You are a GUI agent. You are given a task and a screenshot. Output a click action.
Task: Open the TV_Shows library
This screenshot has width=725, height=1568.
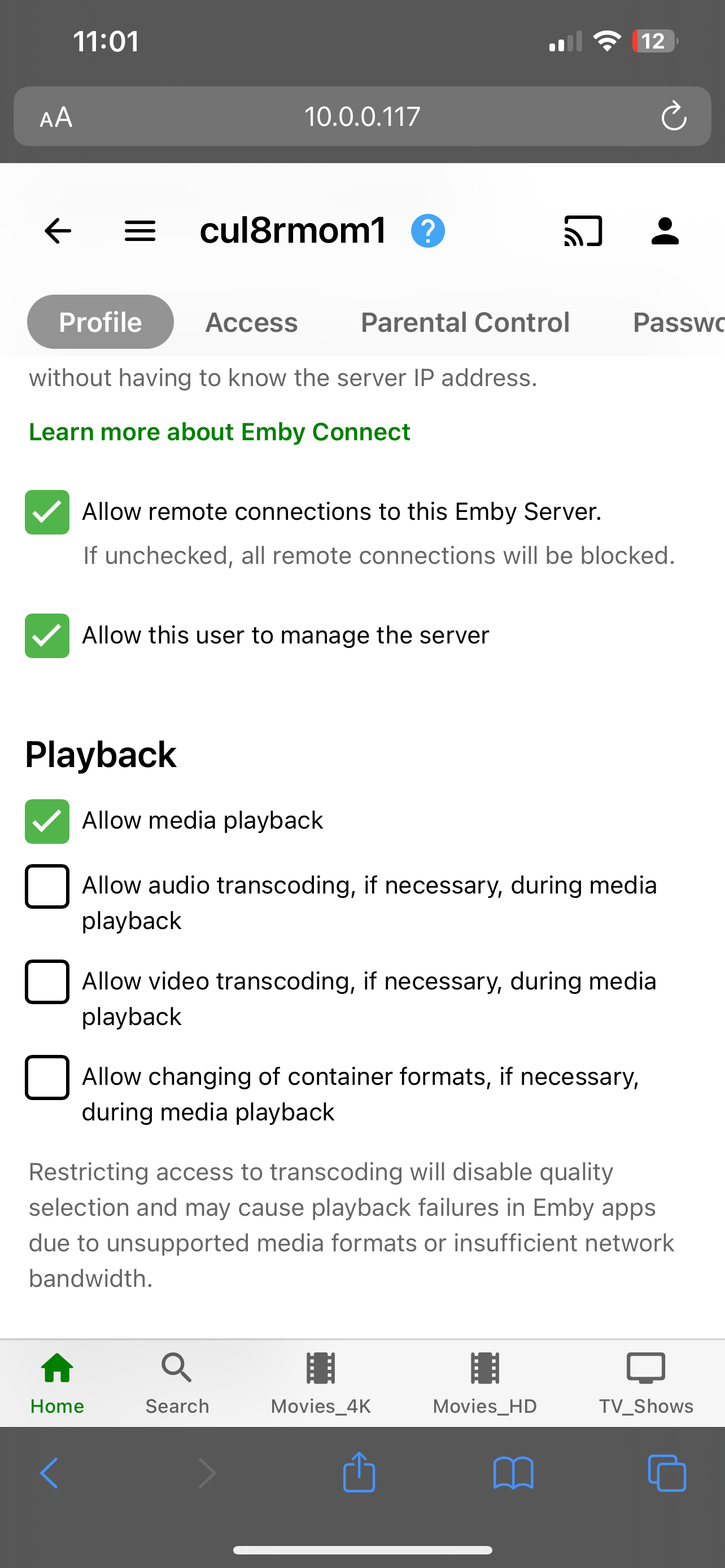[x=646, y=1382]
